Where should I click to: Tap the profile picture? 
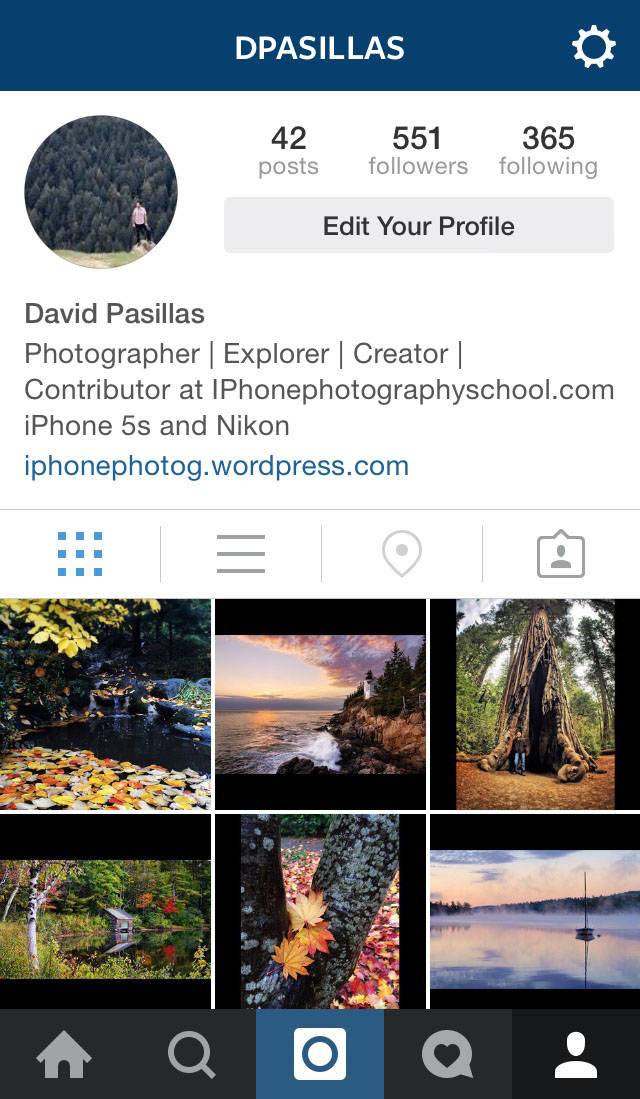pyautogui.click(x=101, y=191)
